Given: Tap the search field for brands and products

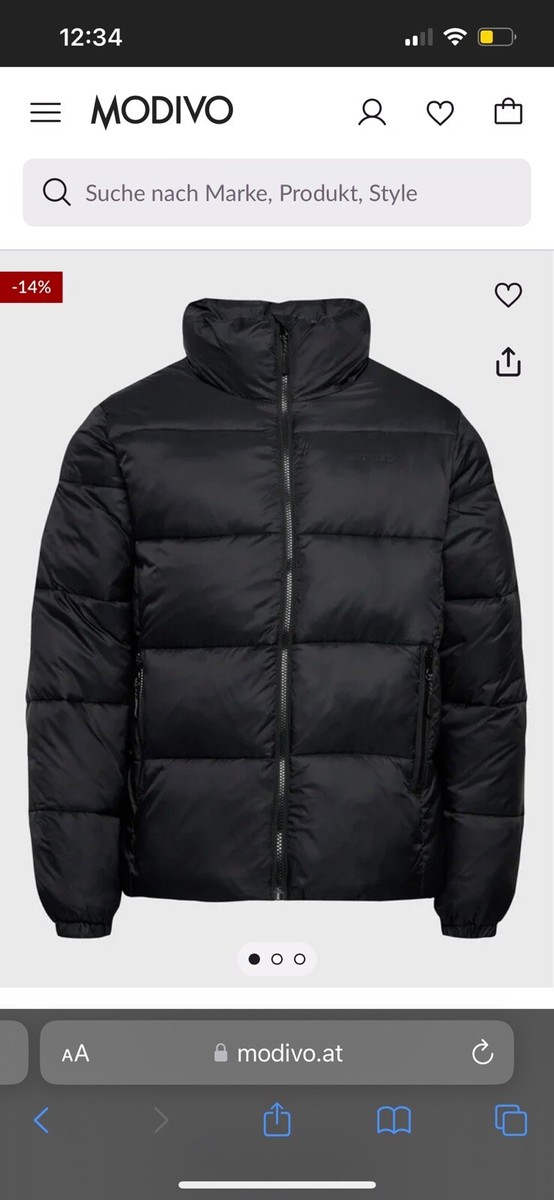Looking at the screenshot, I should pos(277,193).
